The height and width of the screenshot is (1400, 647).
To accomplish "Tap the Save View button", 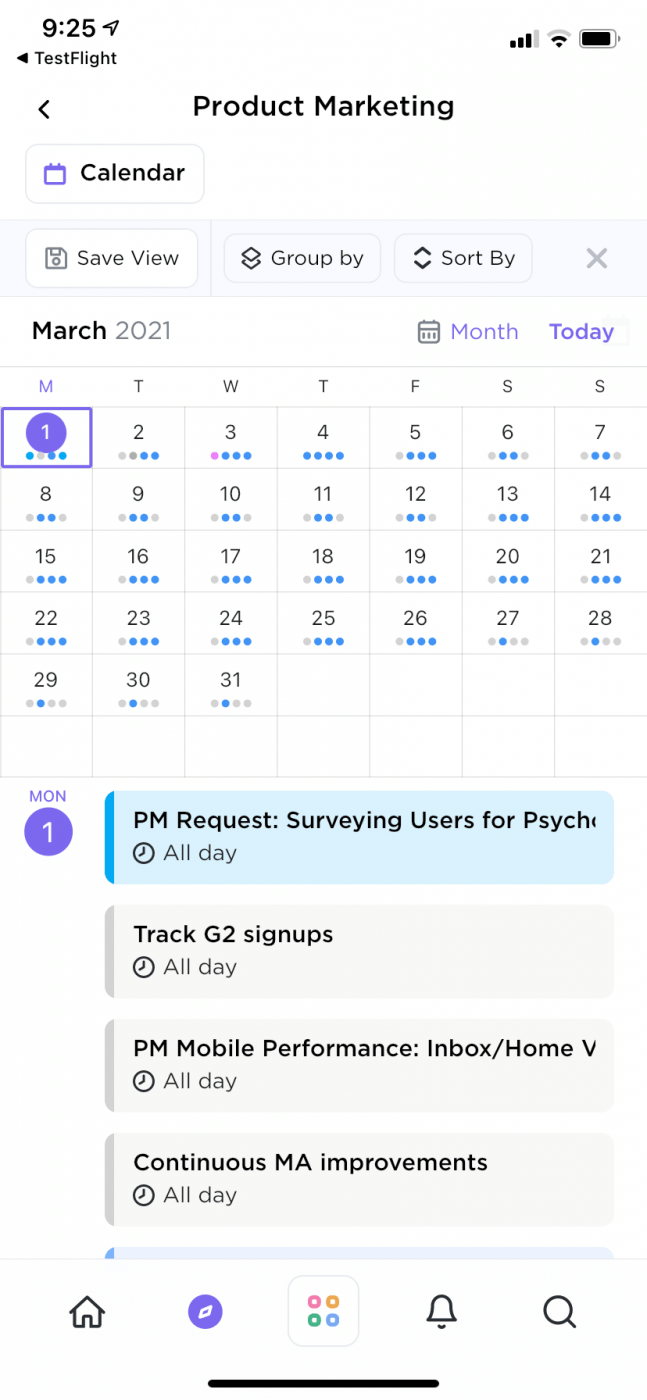I will coord(112,258).
